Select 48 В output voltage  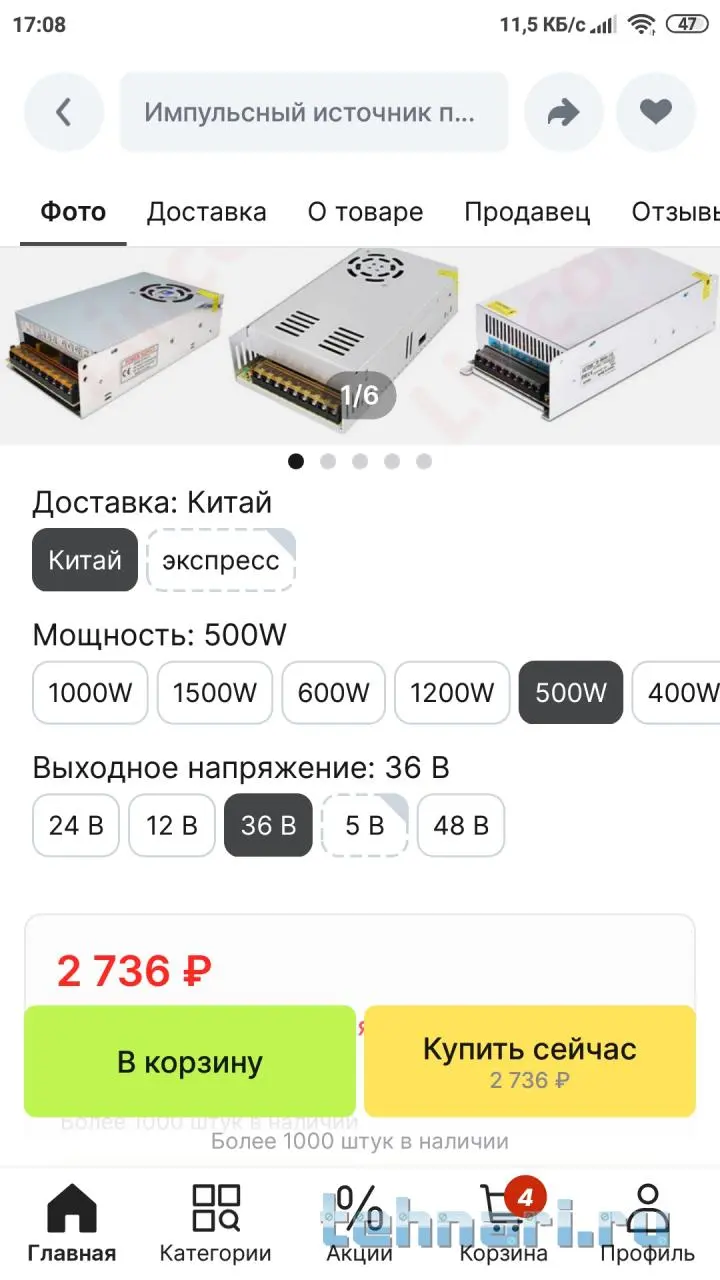461,825
